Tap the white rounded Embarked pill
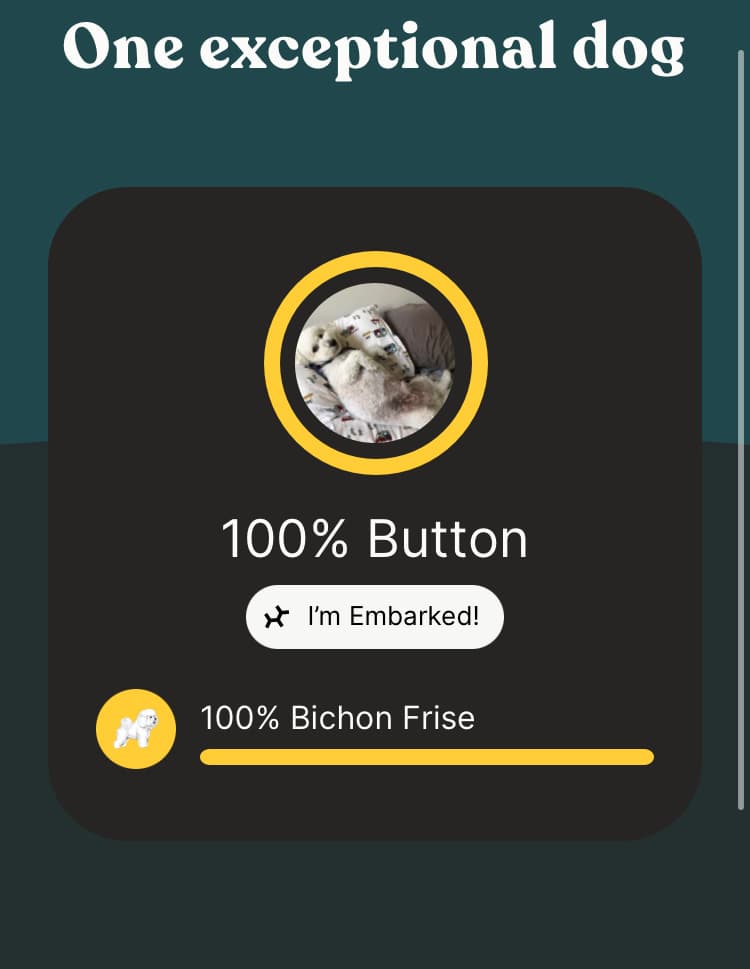 click(x=374, y=617)
